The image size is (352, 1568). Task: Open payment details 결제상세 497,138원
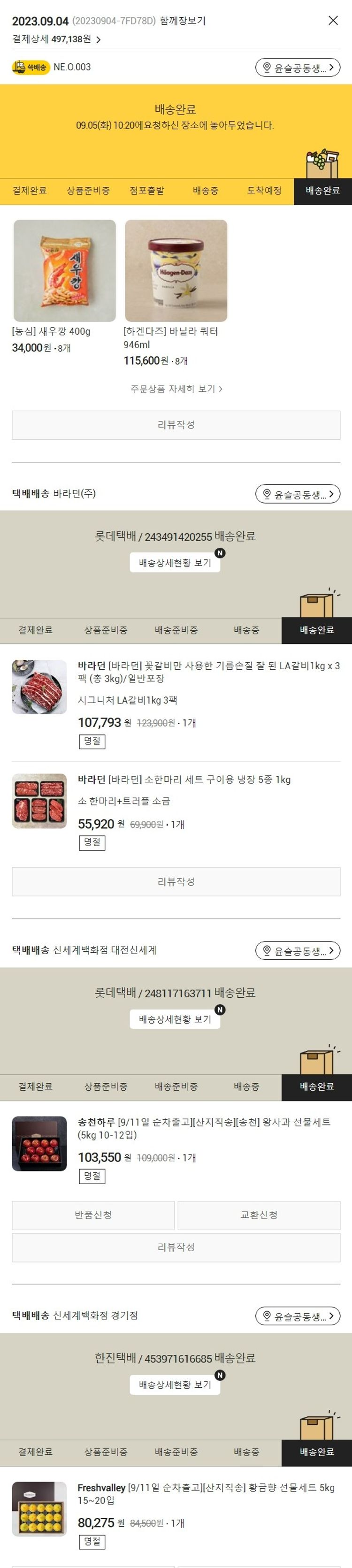(x=56, y=39)
